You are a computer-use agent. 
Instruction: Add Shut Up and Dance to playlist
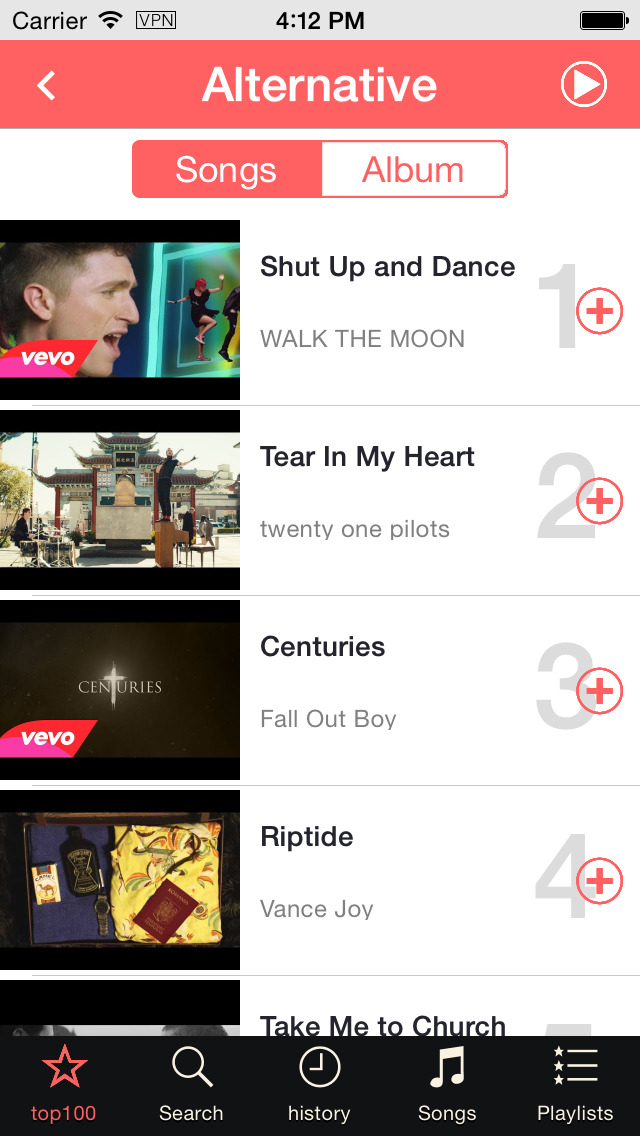pyautogui.click(x=600, y=313)
